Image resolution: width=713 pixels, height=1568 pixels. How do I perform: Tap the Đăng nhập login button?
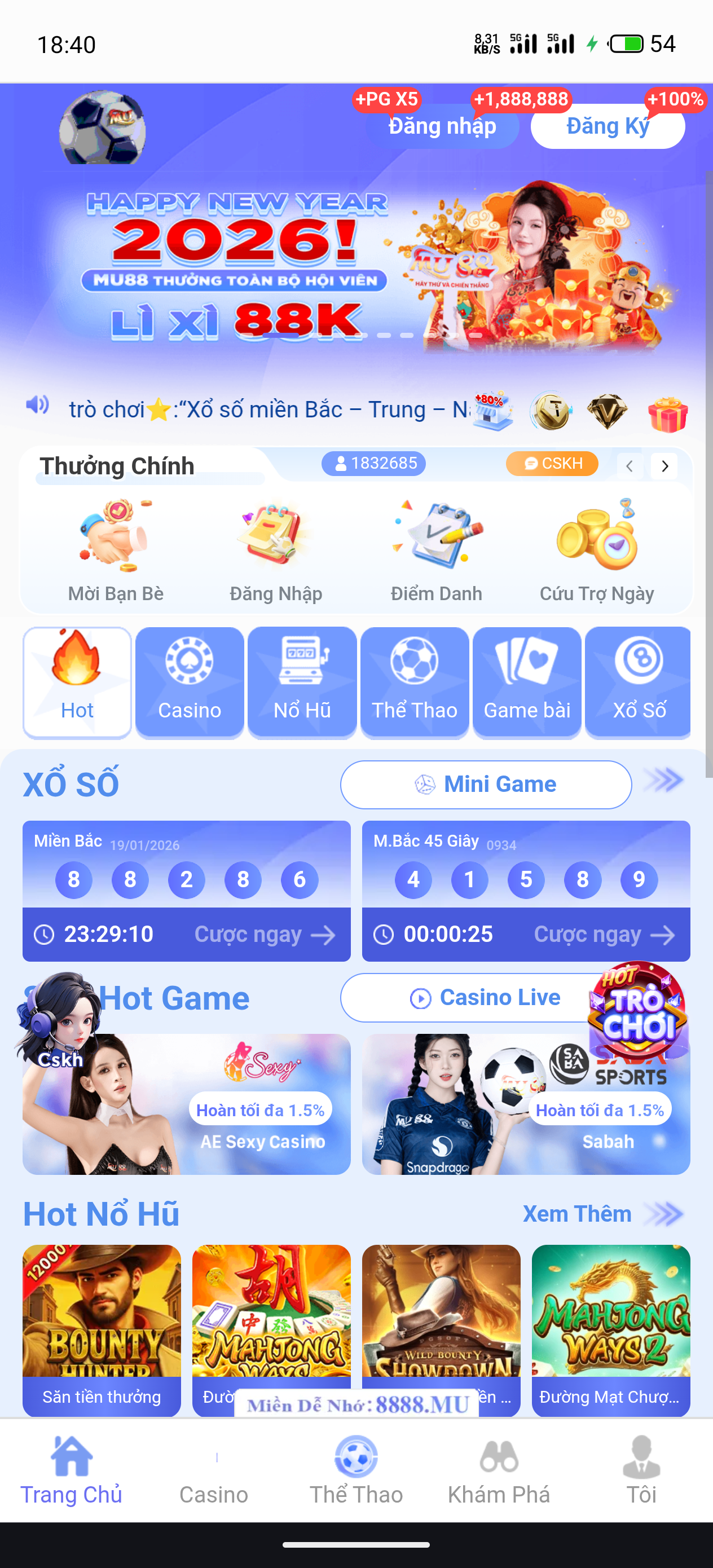tap(442, 126)
